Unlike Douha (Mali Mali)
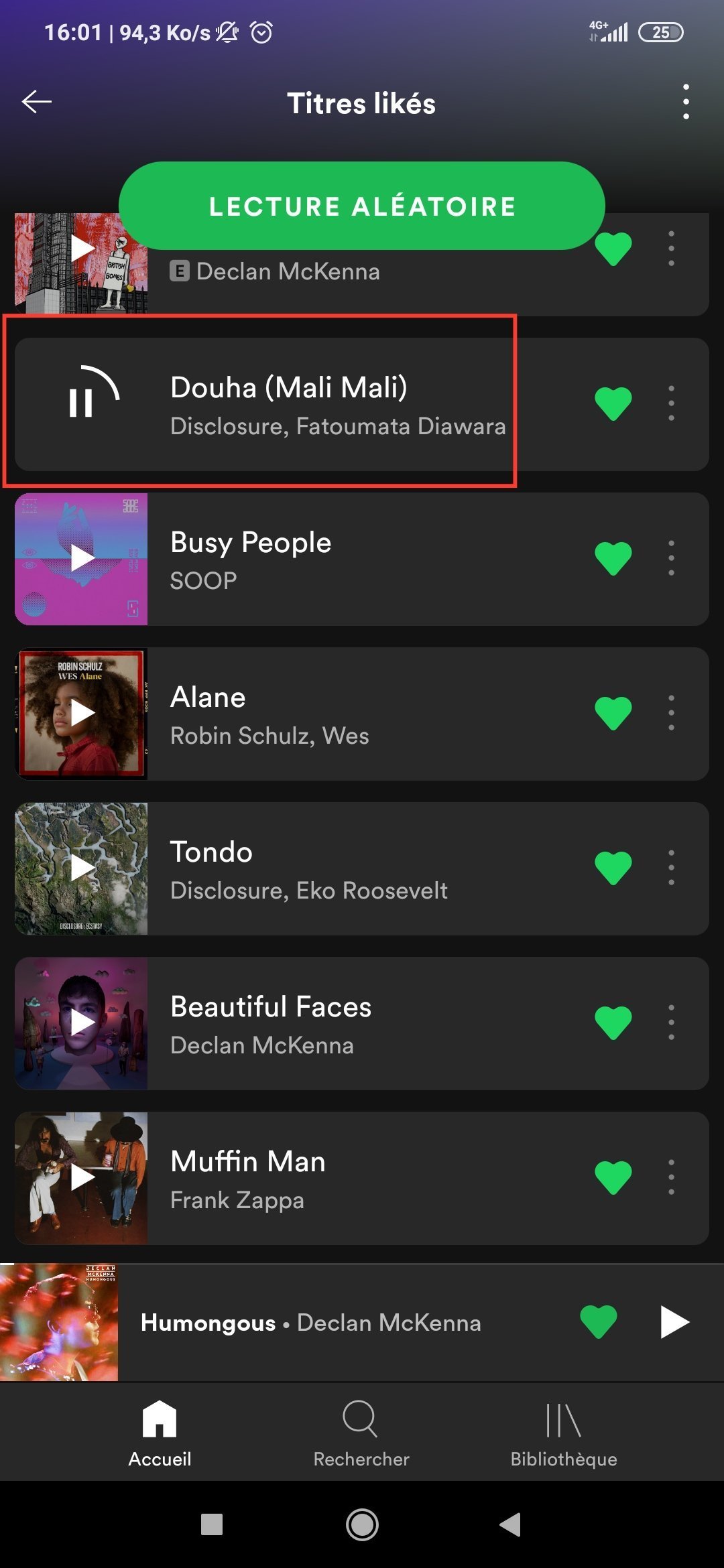 613,403
